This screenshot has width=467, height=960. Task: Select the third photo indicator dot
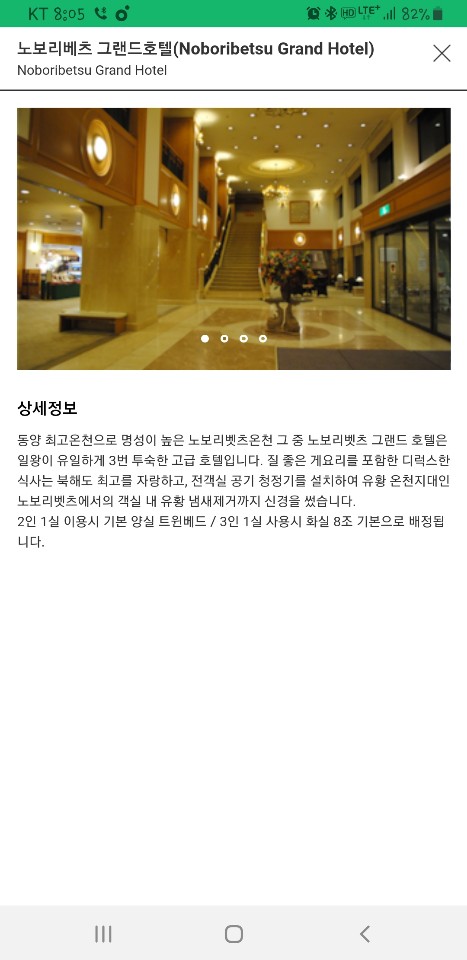tap(244, 339)
